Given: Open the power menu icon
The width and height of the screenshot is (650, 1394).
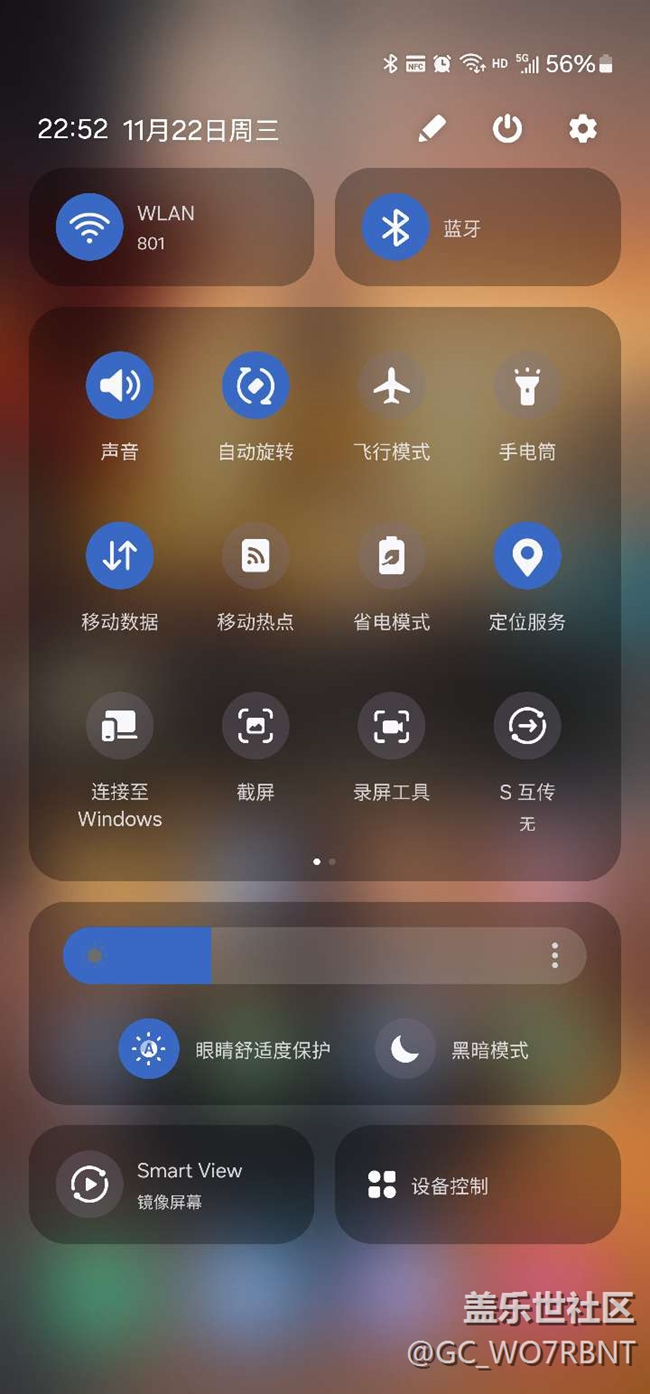Looking at the screenshot, I should (507, 128).
